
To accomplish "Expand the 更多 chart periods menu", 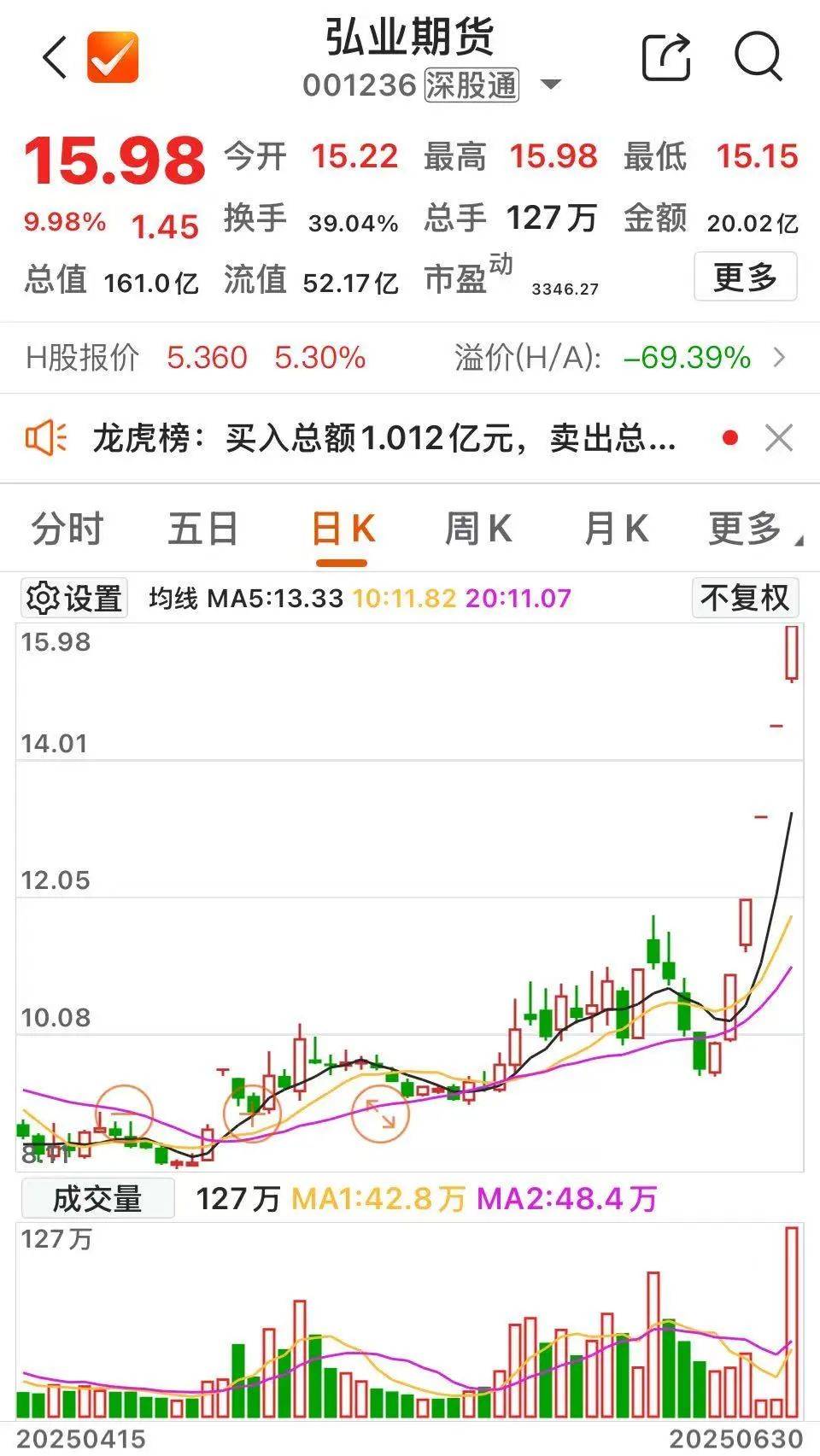I will (x=754, y=529).
